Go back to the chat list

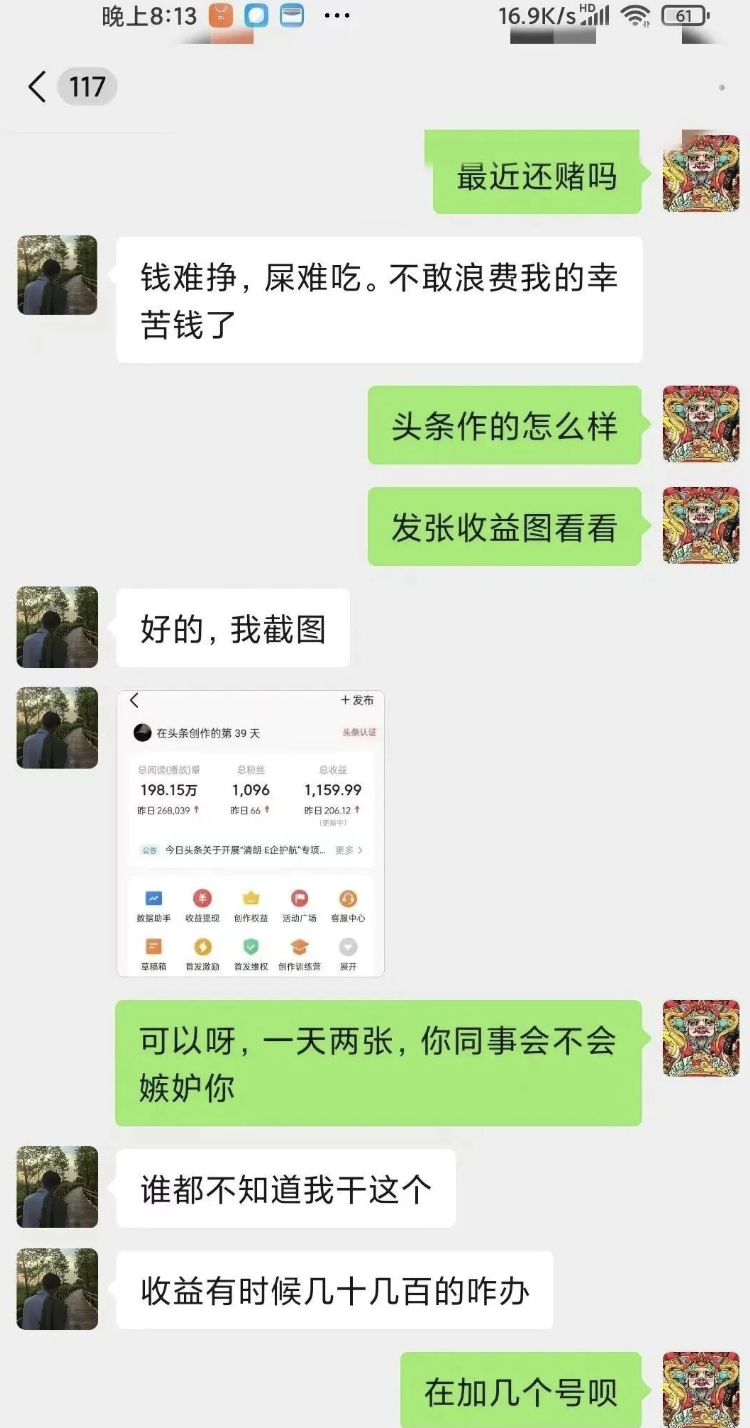(38, 87)
